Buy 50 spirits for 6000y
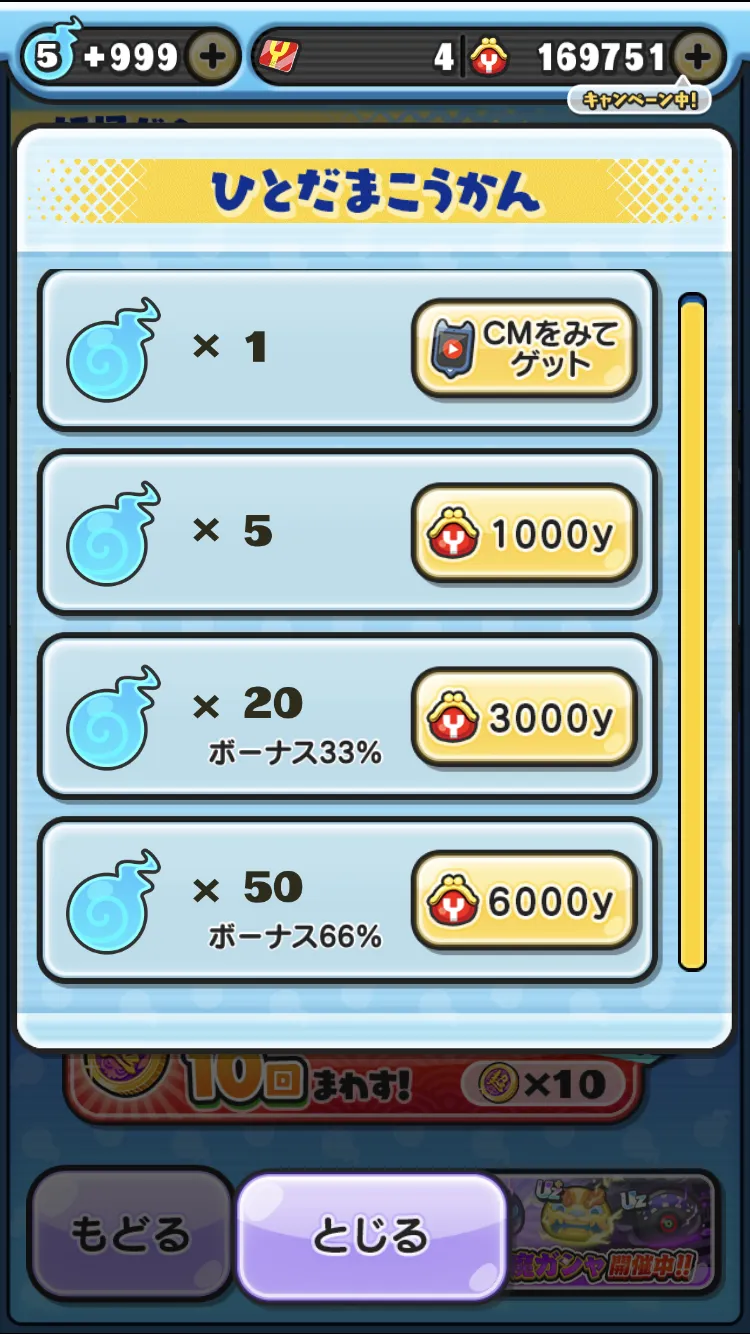750x1334 pixels. click(x=525, y=901)
